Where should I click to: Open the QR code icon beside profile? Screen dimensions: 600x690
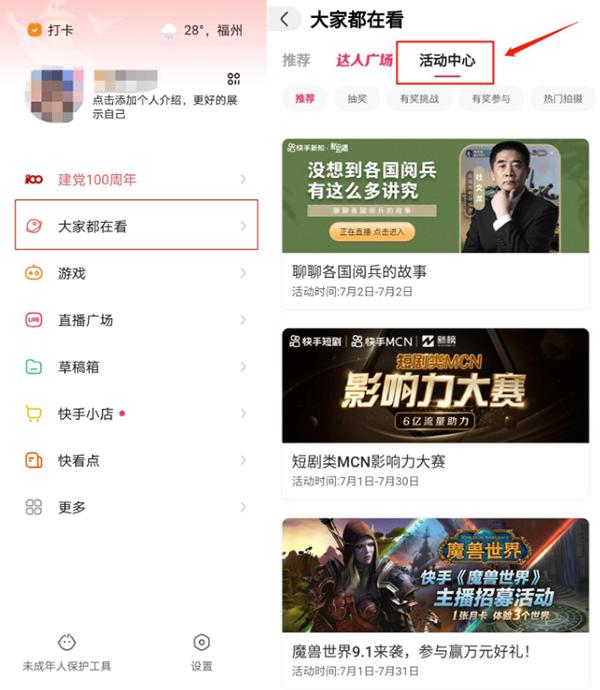tap(234, 79)
